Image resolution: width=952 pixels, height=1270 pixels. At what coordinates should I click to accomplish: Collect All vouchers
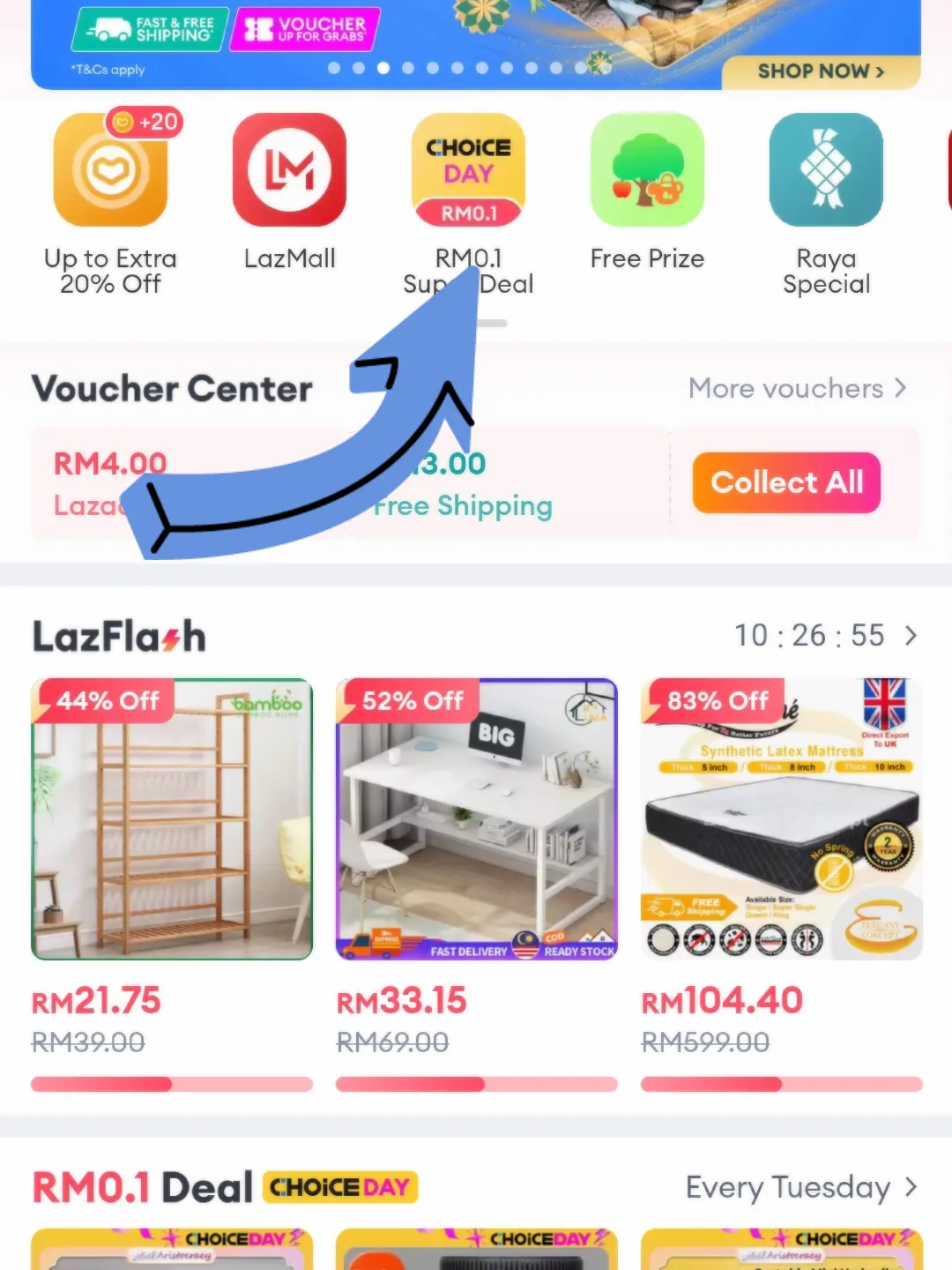(x=786, y=482)
